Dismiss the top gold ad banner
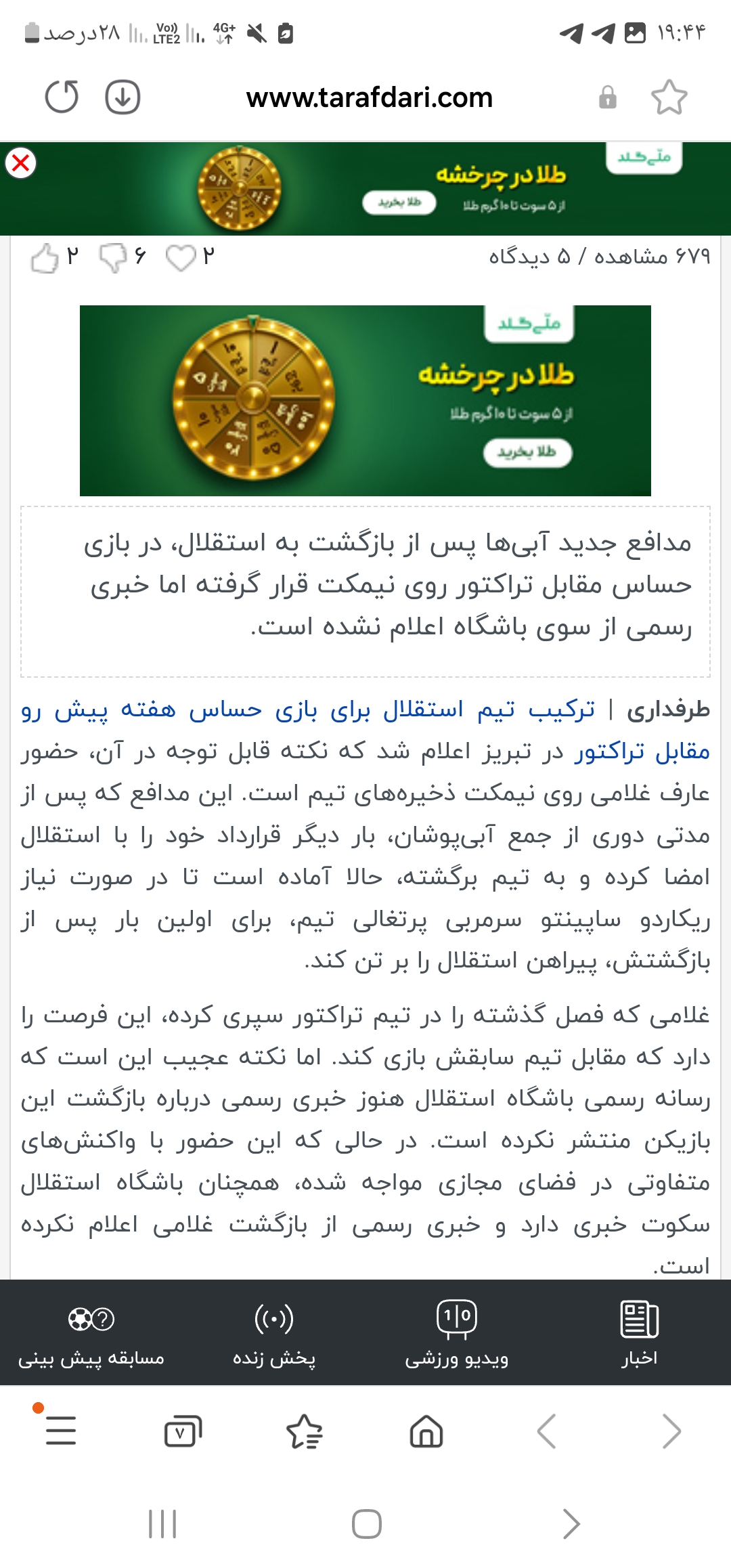 pyautogui.click(x=21, y=163)
